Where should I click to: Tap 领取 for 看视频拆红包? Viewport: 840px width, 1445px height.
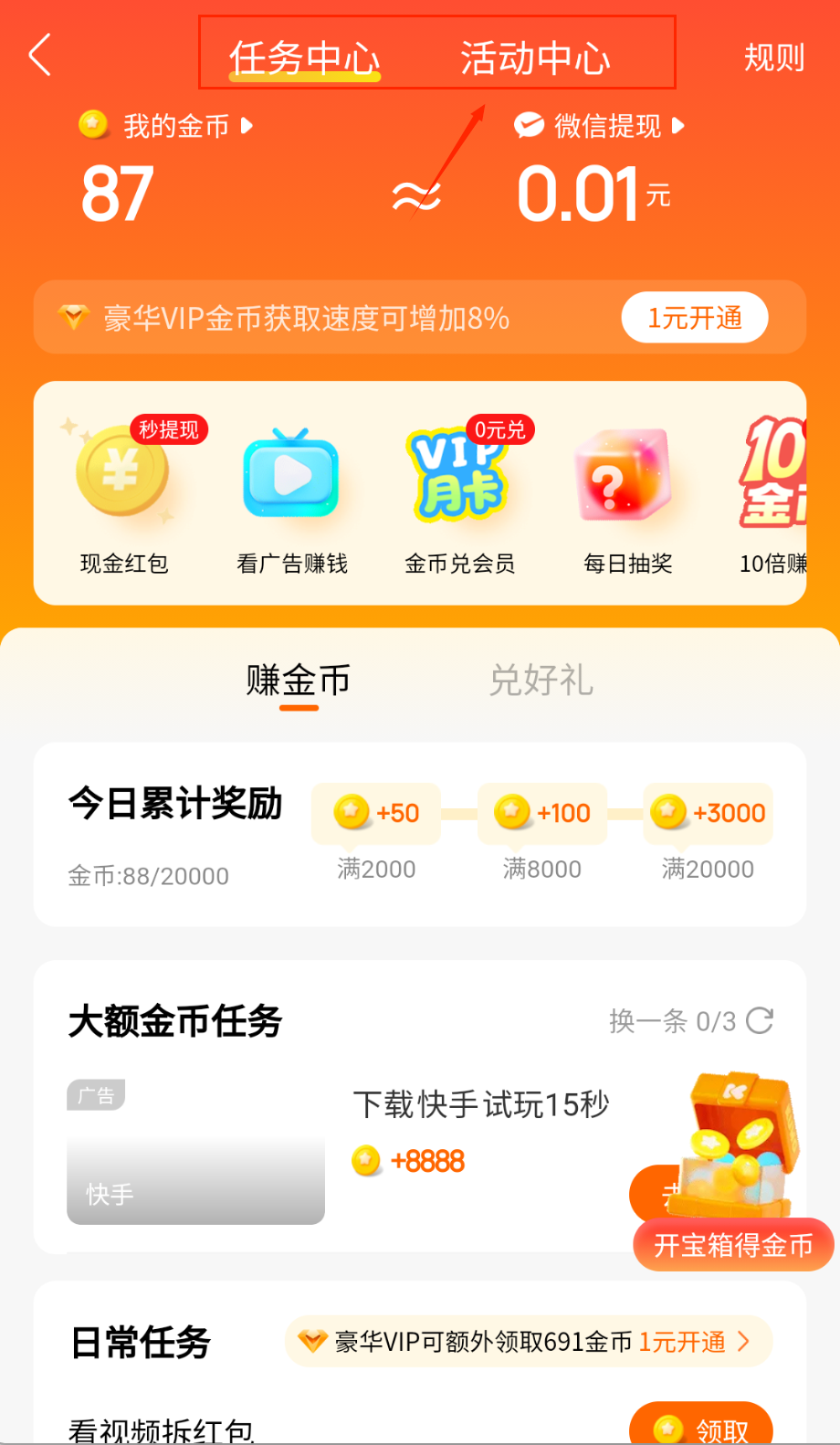coord(701,1428)
